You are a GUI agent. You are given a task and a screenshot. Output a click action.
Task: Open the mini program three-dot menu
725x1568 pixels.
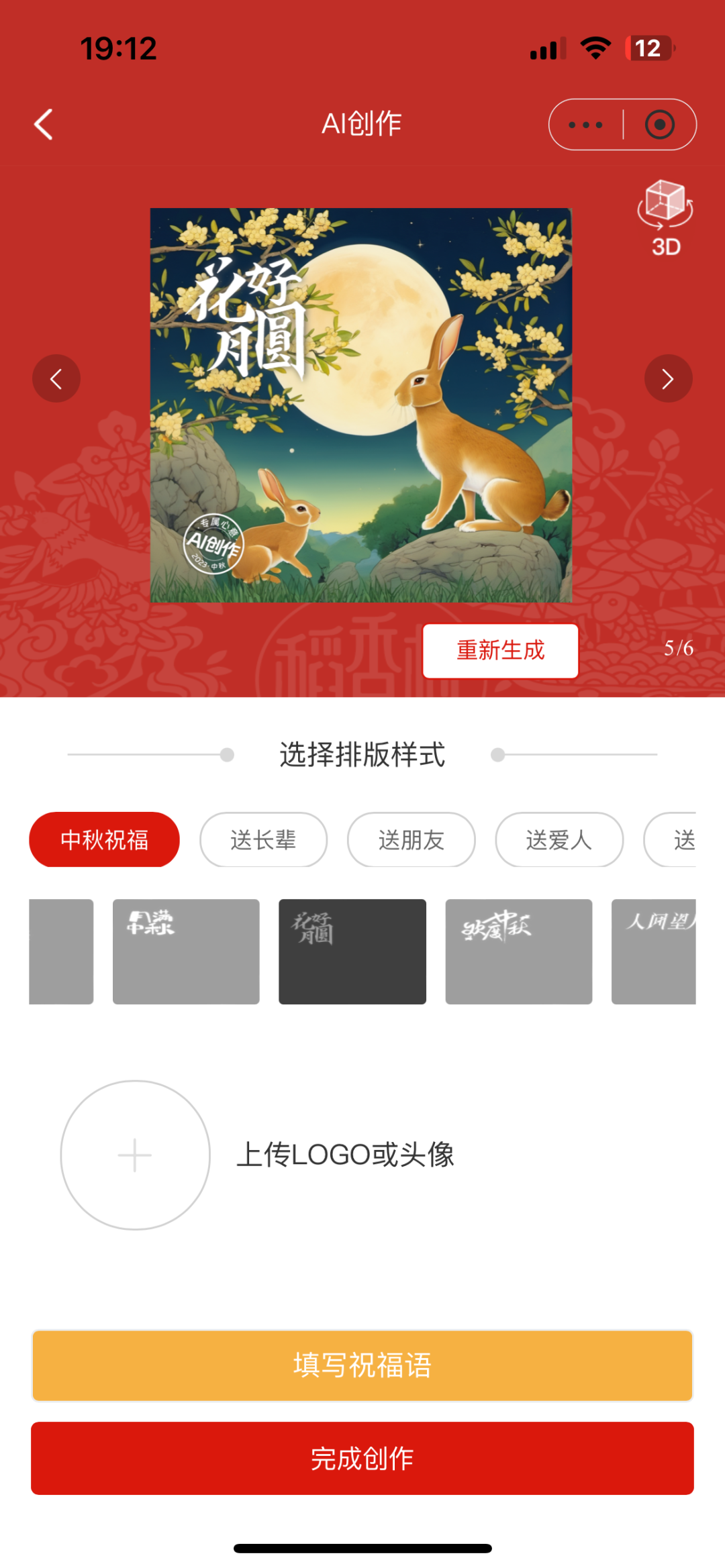(x=585, y=125)
